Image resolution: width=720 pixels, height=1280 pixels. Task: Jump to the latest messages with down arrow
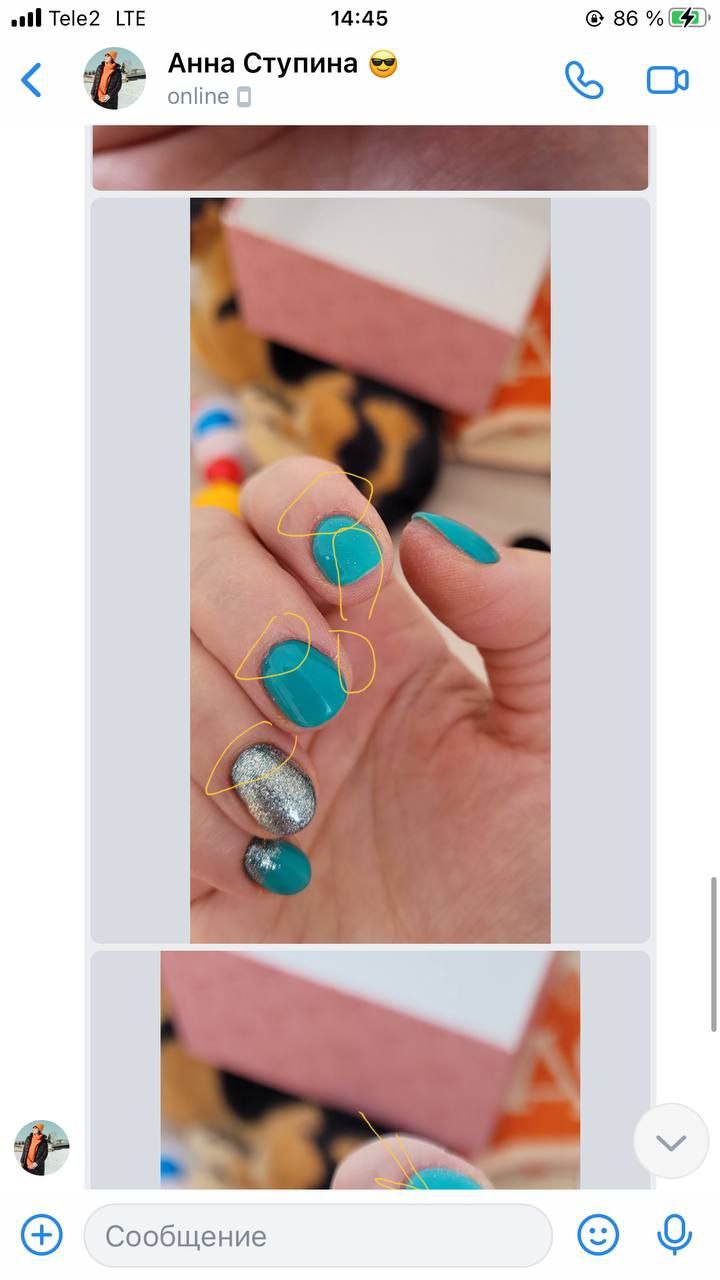point(671,1141)
